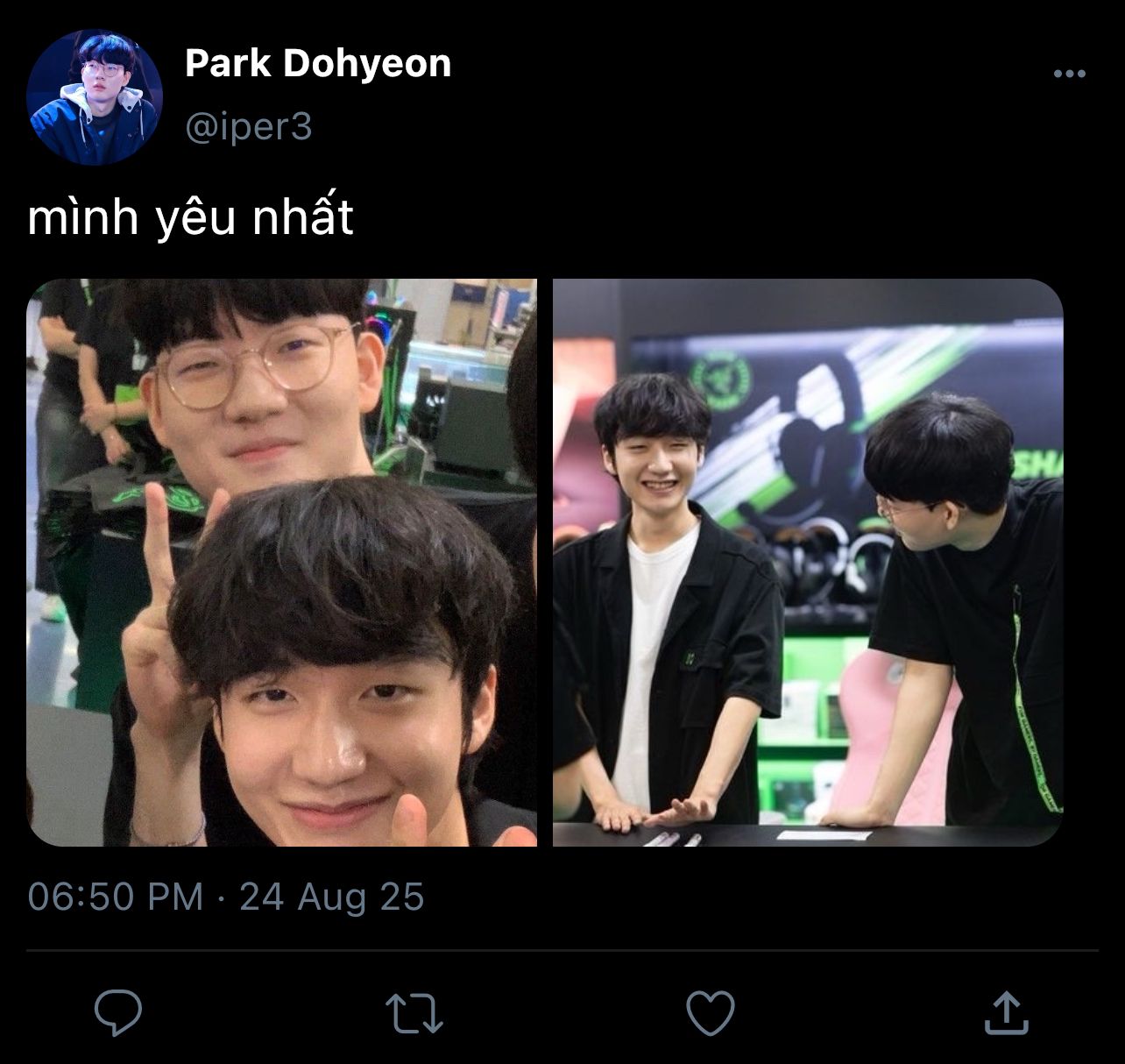Like the tweet with the heart
Image resolution: width=1125 pixels, height=1064 pixels.
[x=710, y=1013]
